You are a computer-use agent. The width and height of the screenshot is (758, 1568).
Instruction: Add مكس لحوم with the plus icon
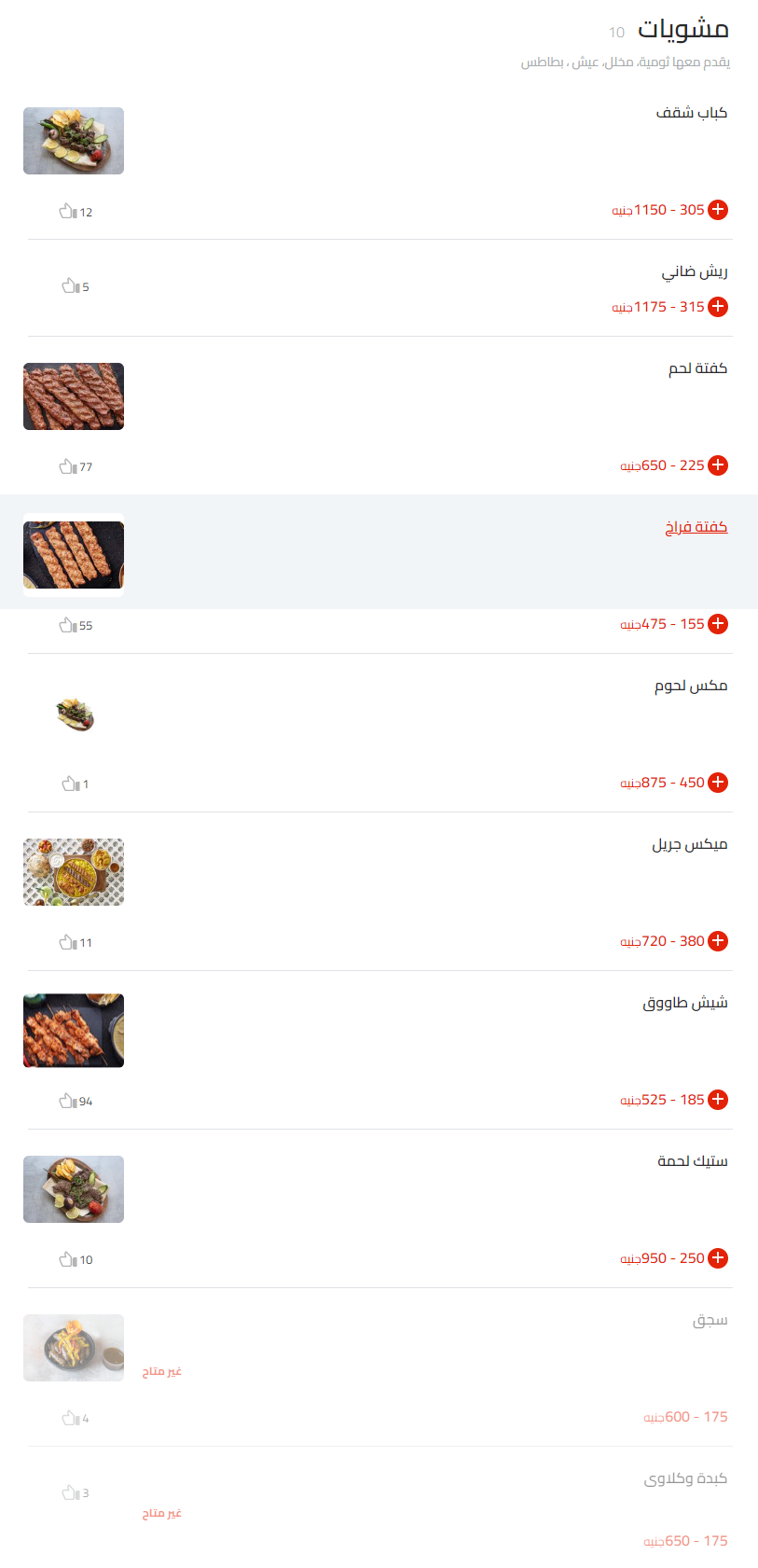[718, 783]
